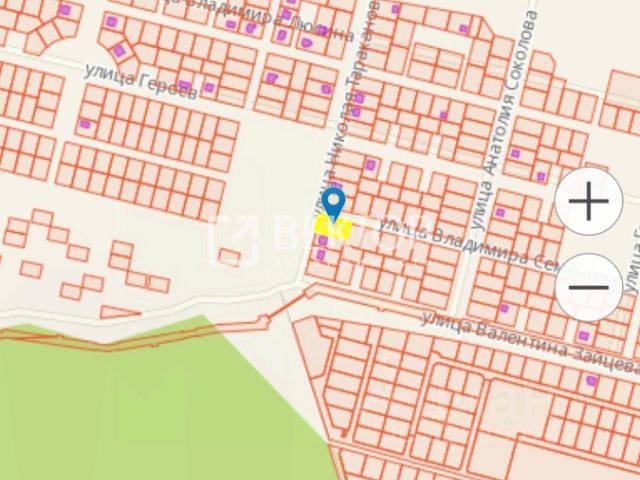
Task: Tap the blue location pin marker
Action: coord(333,205)
